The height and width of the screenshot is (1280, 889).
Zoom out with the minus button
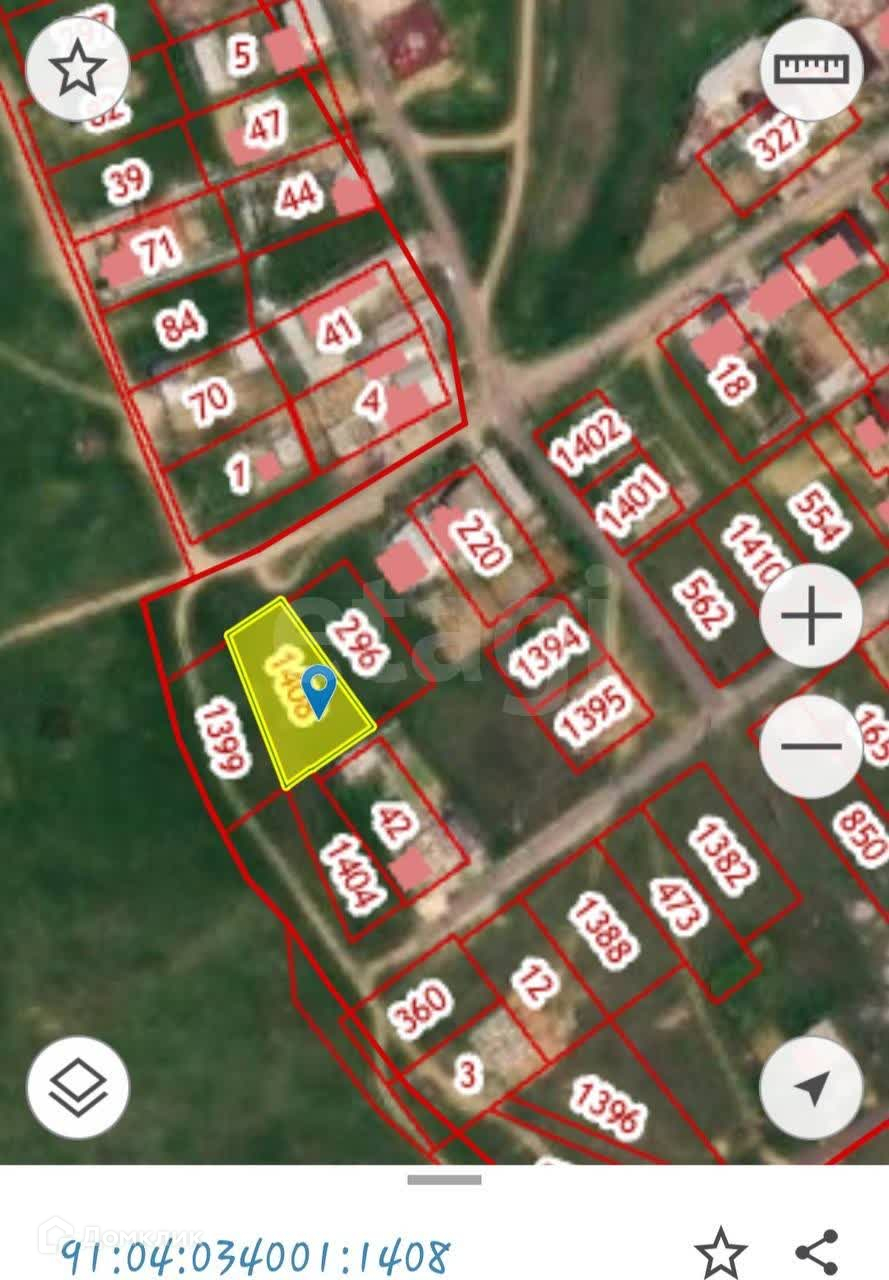[811, 746]
